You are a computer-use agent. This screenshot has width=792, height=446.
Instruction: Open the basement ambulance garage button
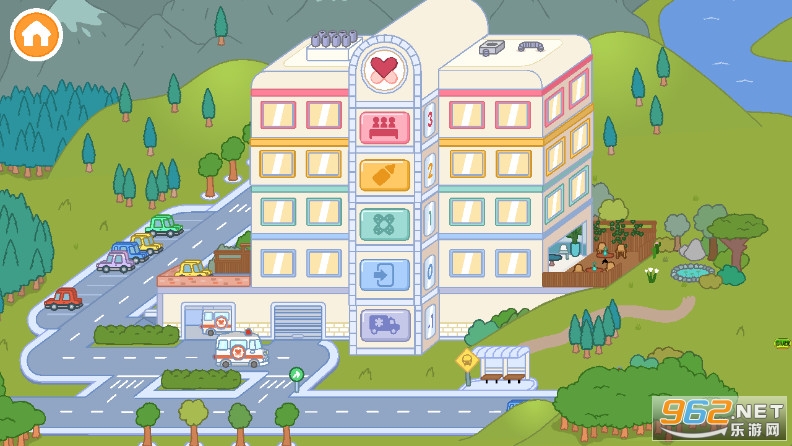pos(385,324)
